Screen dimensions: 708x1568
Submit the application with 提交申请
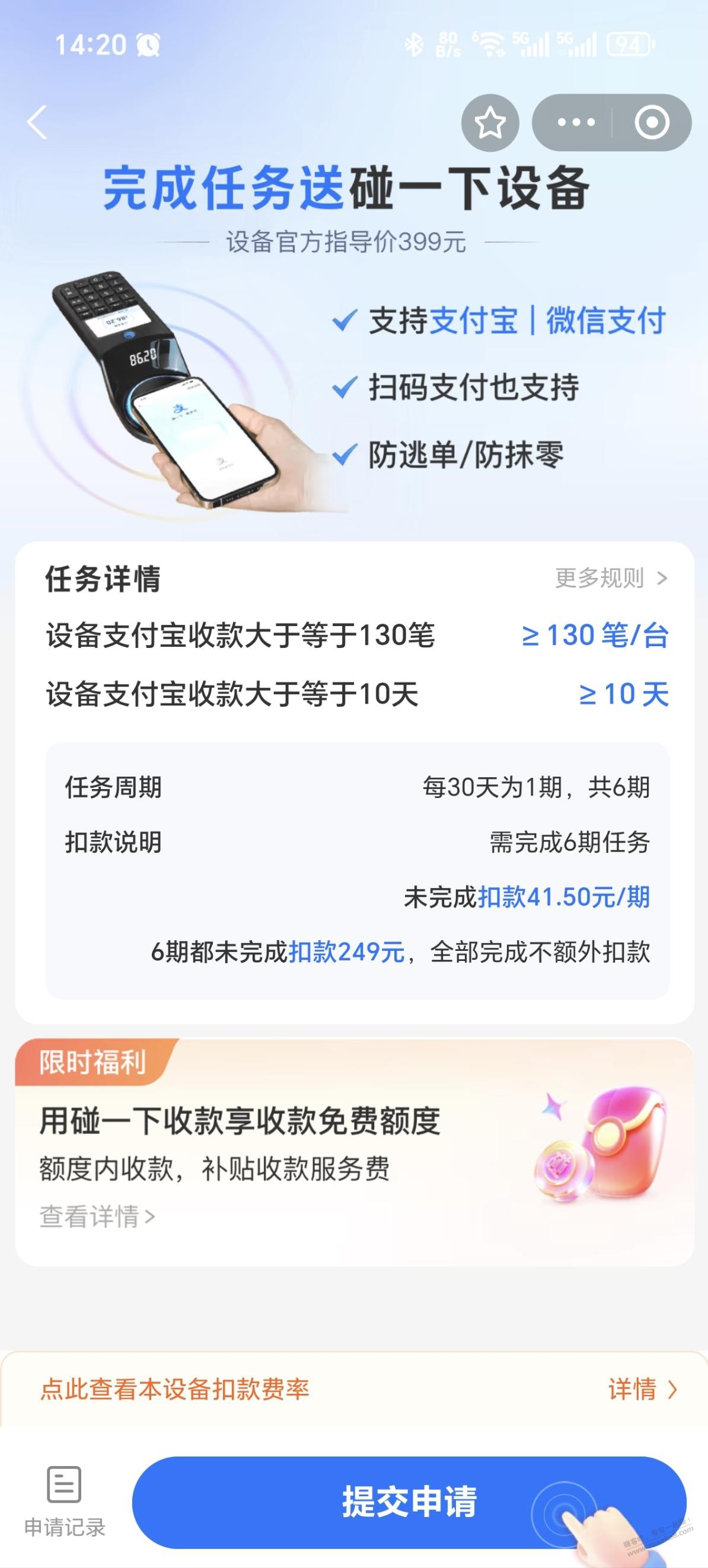[409, 1502]
